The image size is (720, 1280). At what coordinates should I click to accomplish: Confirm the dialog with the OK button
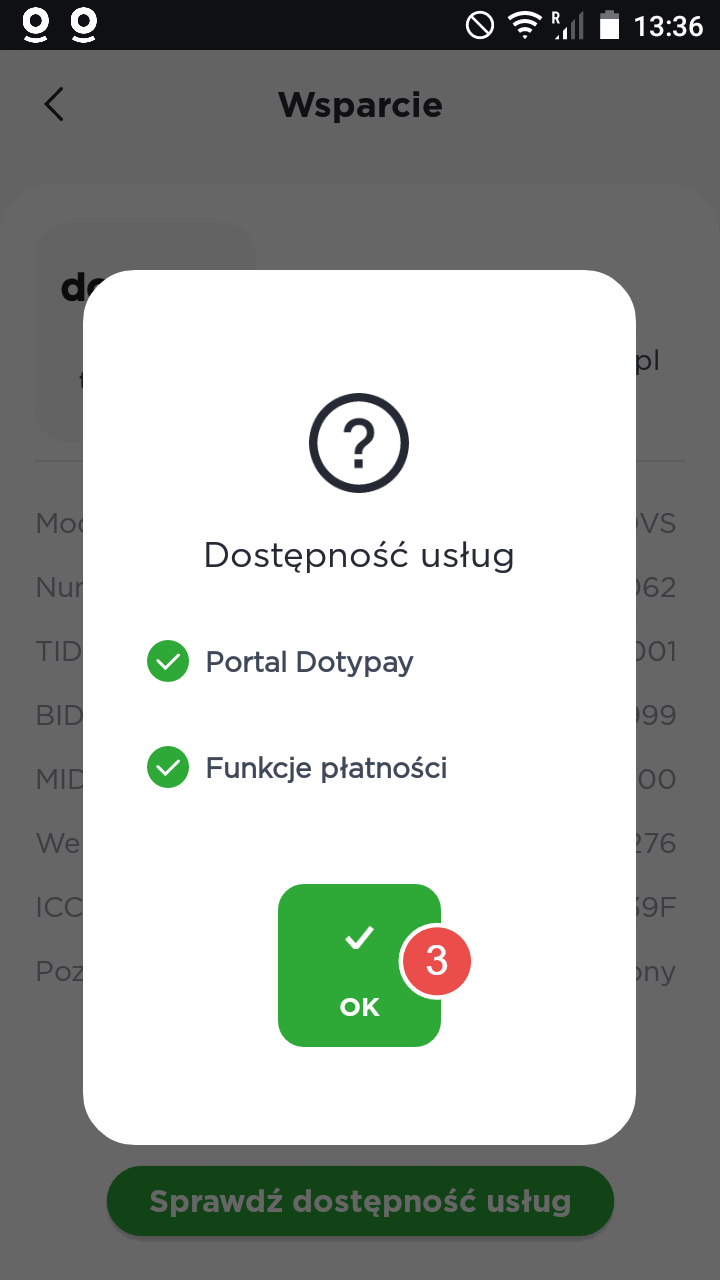(358, 965)
